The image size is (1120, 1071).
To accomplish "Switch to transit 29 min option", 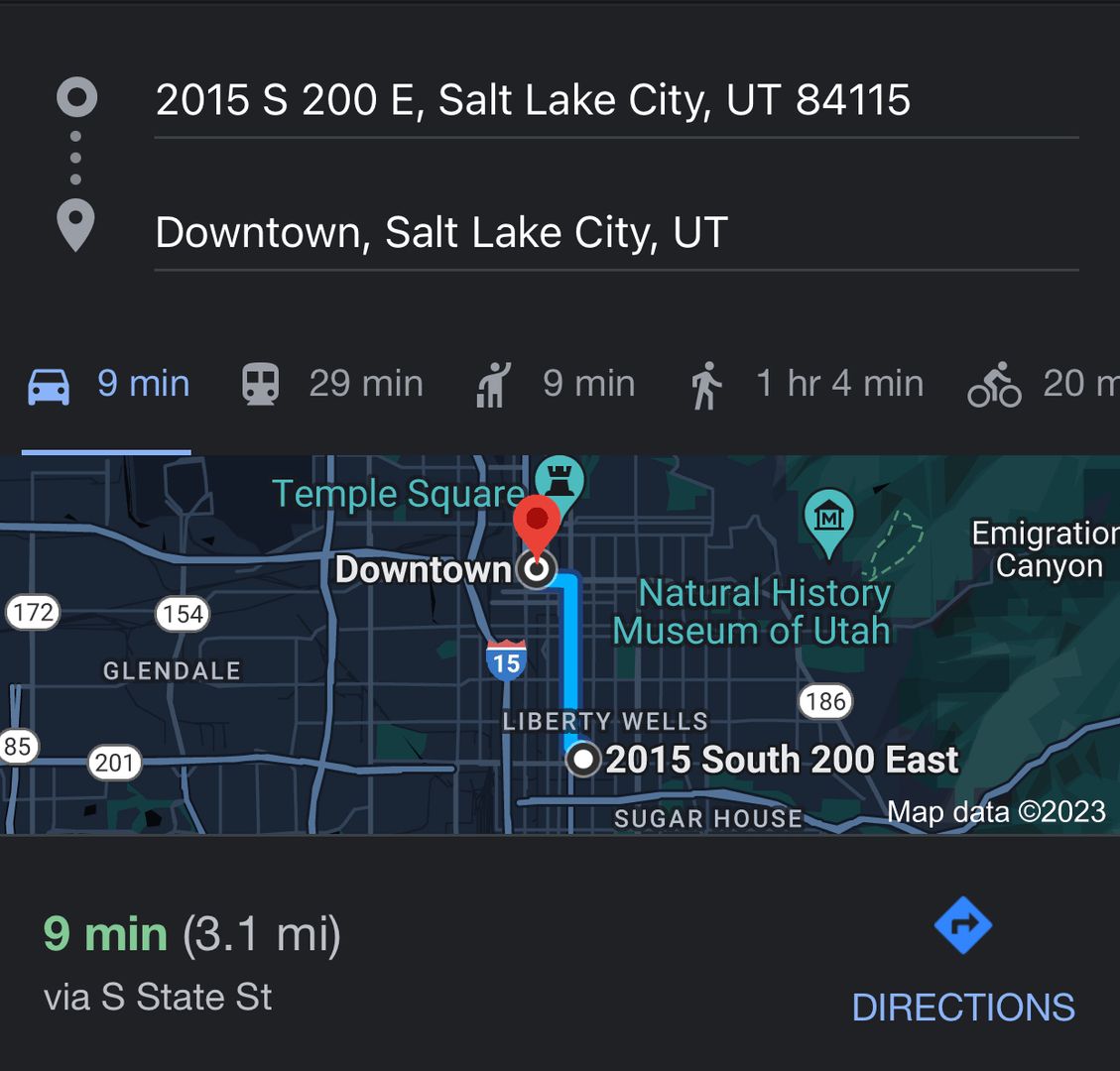I will [x=333, y=385].
